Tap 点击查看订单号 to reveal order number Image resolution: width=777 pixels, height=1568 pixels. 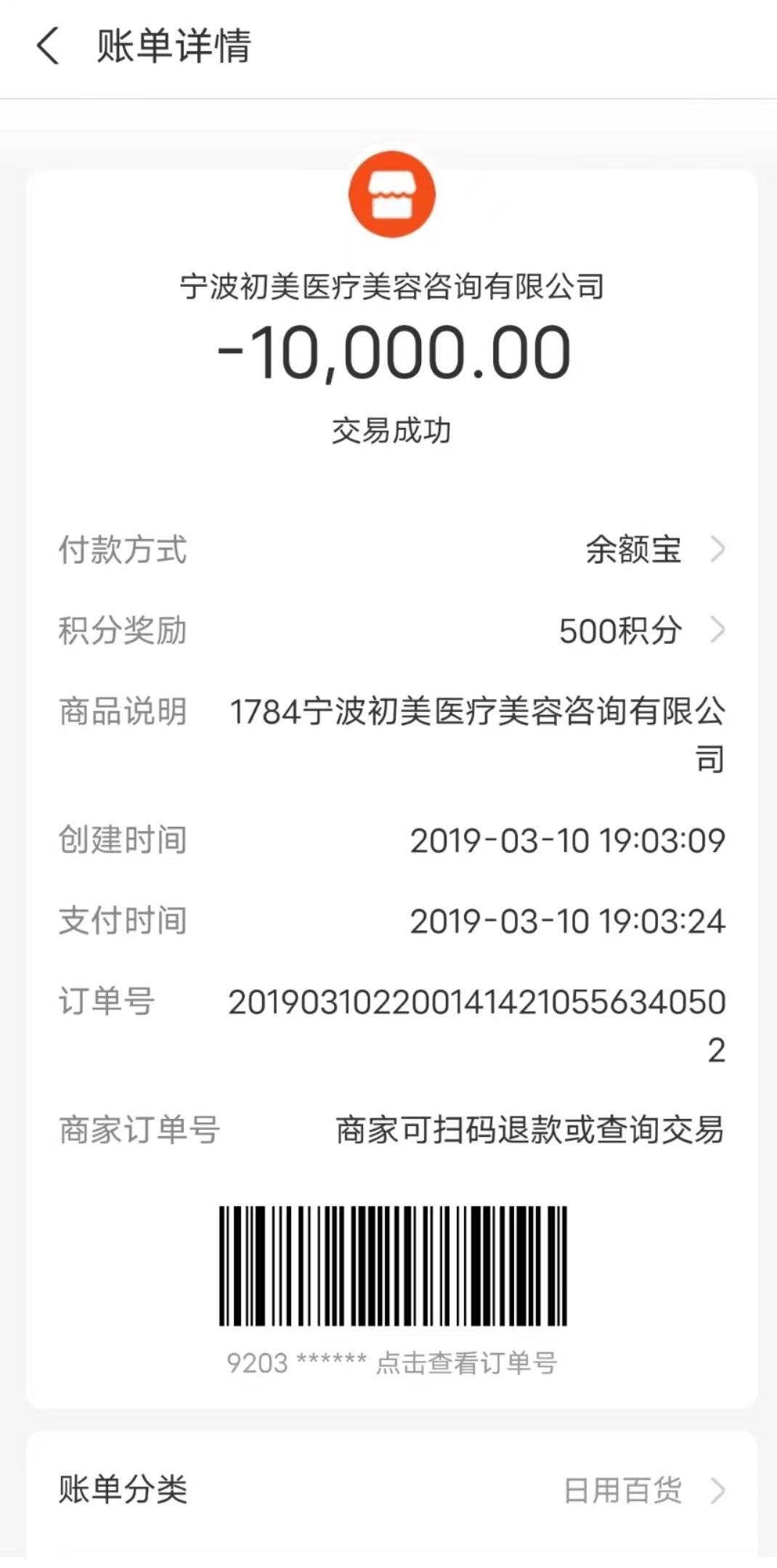click(x=466, y=1363)
